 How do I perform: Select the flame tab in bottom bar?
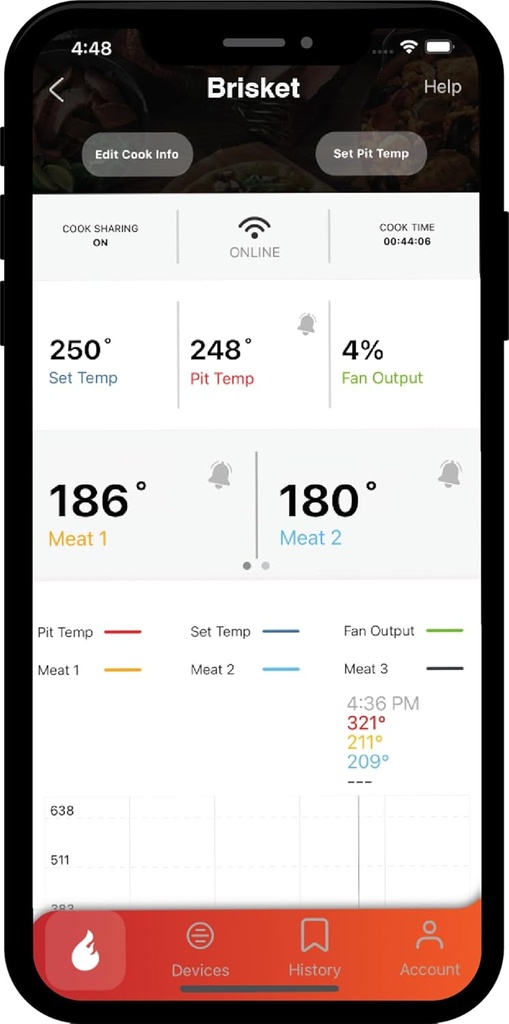coord(86,950)
